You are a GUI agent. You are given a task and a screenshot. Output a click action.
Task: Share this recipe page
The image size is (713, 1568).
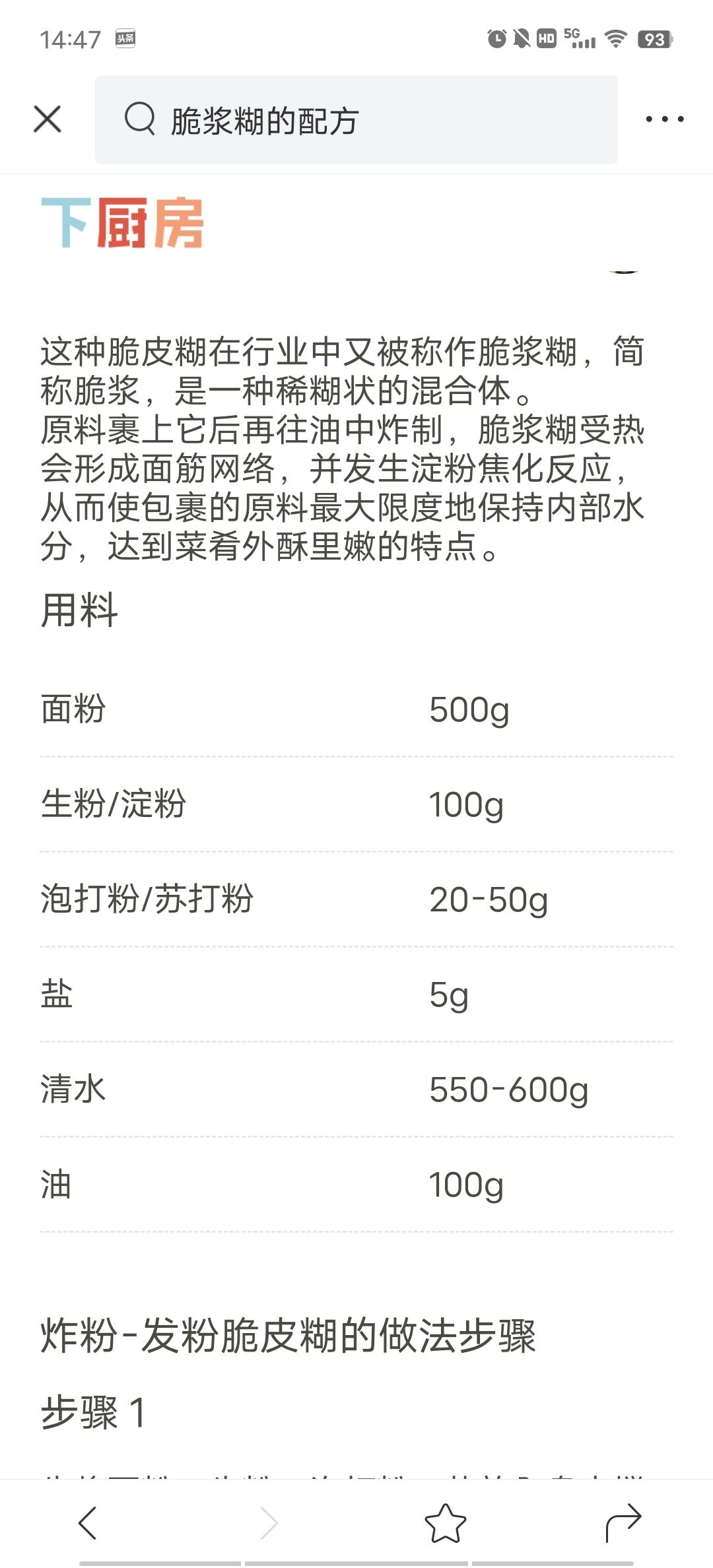(623, 1522)
